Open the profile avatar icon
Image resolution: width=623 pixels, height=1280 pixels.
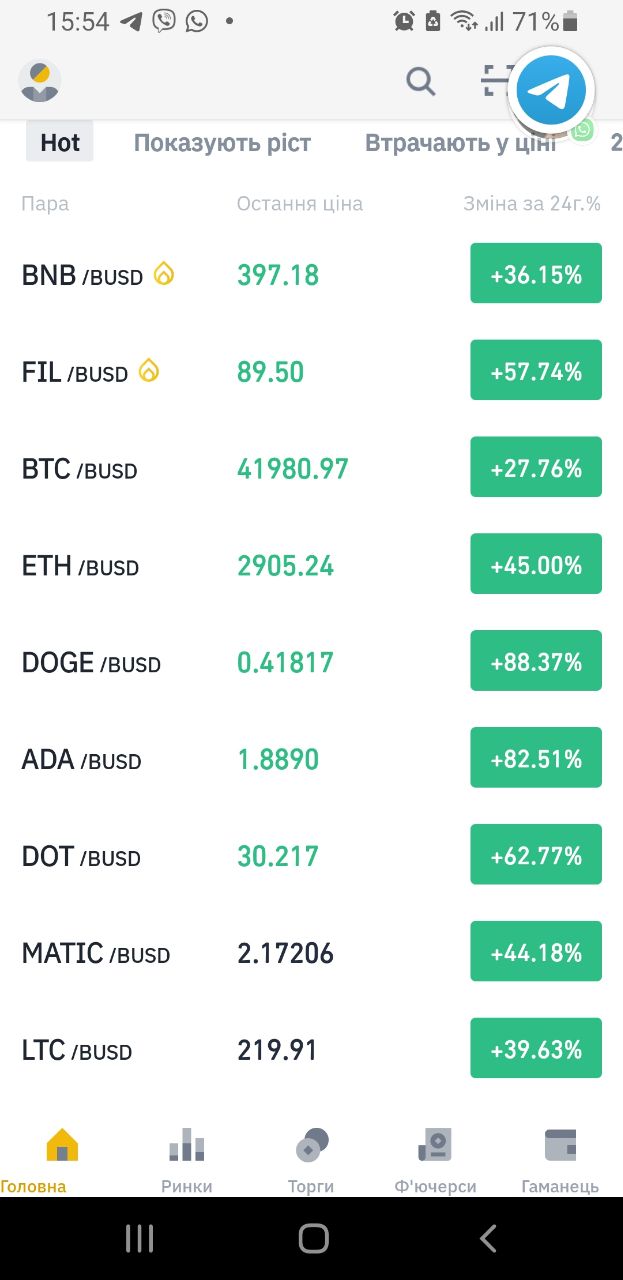pyautogui.click(x=40, y=81)
